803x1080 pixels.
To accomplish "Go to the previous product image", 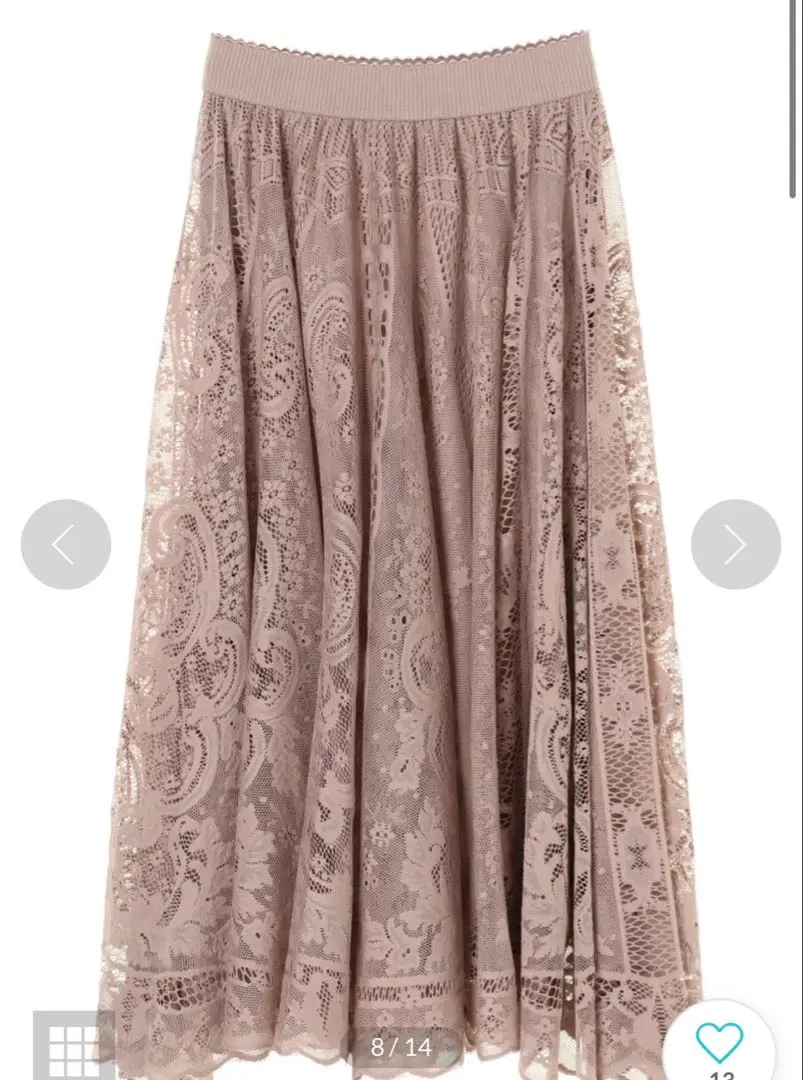I will click(65, 544).
